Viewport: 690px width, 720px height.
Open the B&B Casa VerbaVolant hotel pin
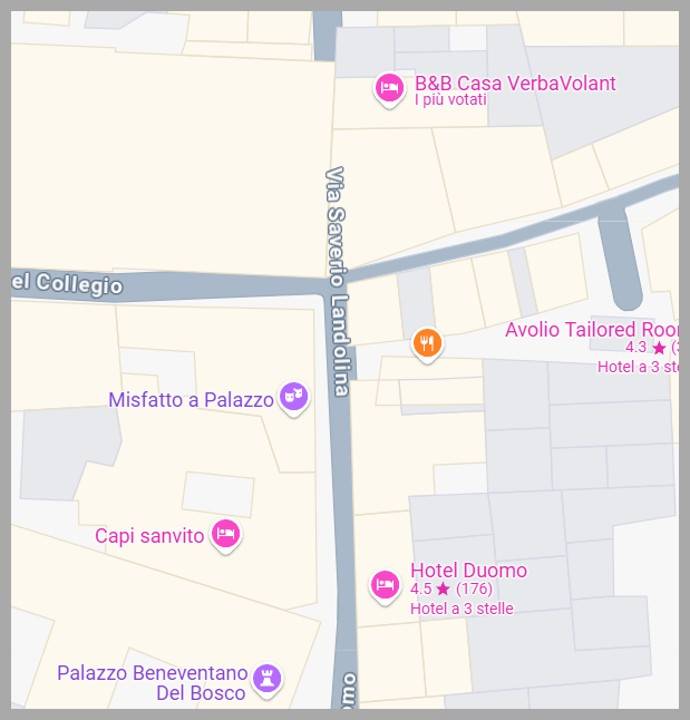click(x=389, y=87)
